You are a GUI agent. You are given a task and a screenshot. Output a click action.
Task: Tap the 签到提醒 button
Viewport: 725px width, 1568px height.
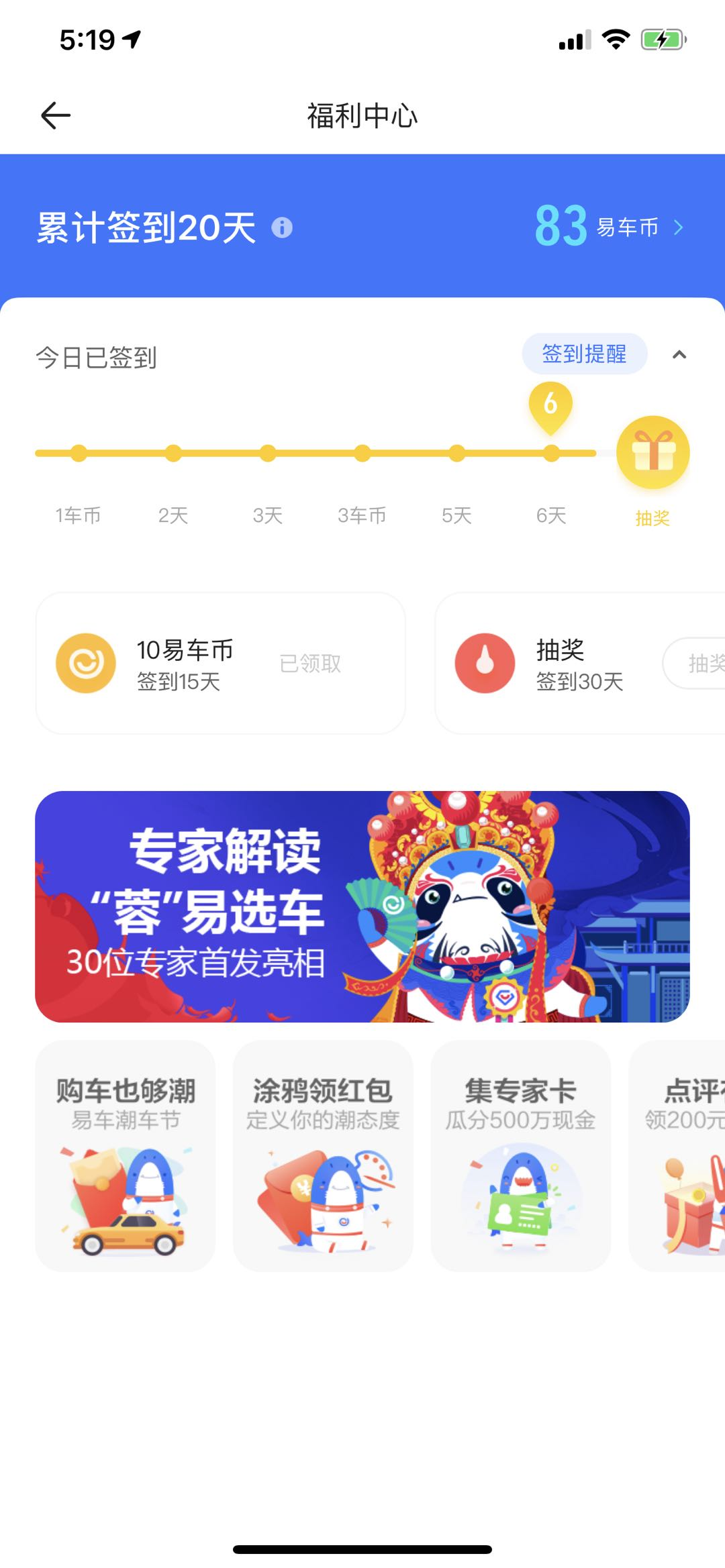584,354
